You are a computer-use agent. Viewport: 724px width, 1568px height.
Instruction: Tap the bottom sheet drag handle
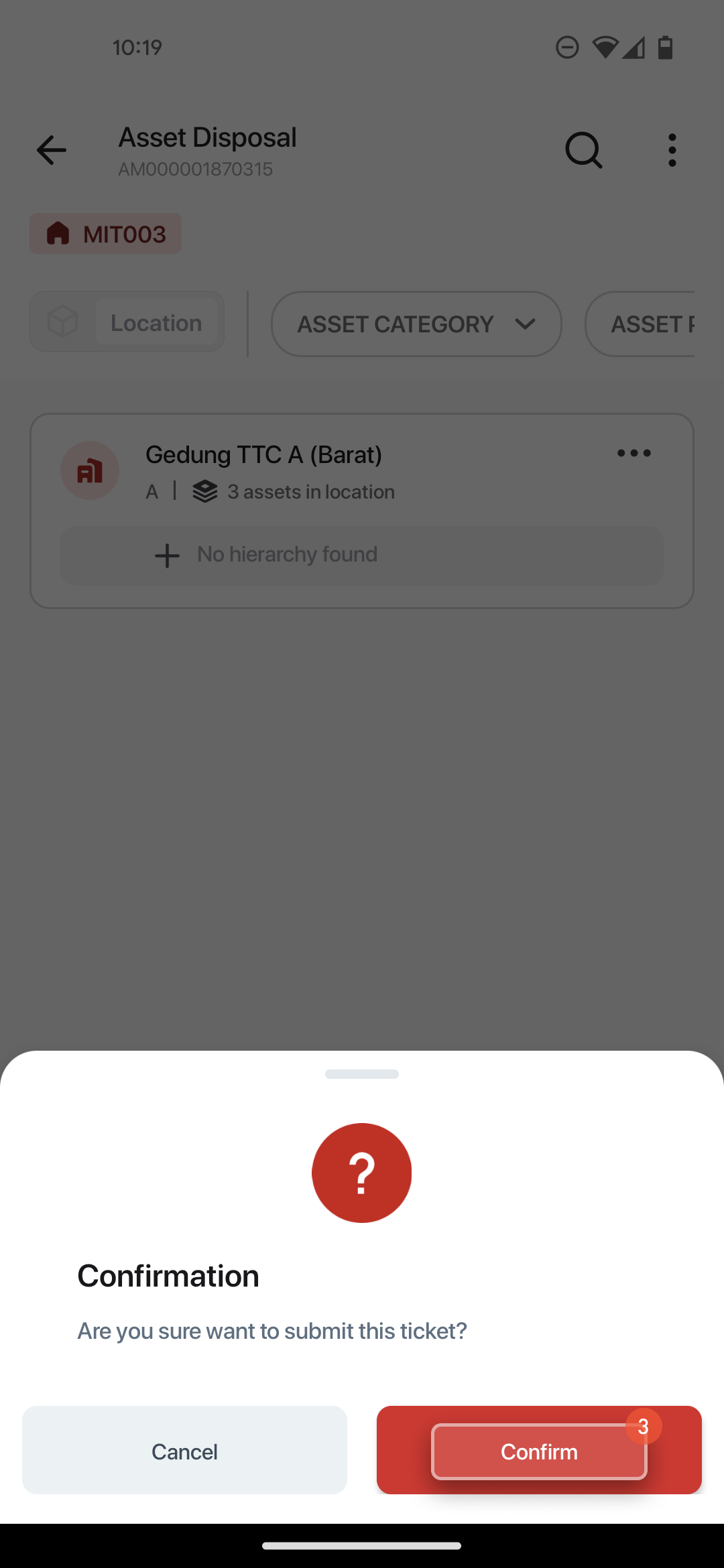tap(362, 1074)
